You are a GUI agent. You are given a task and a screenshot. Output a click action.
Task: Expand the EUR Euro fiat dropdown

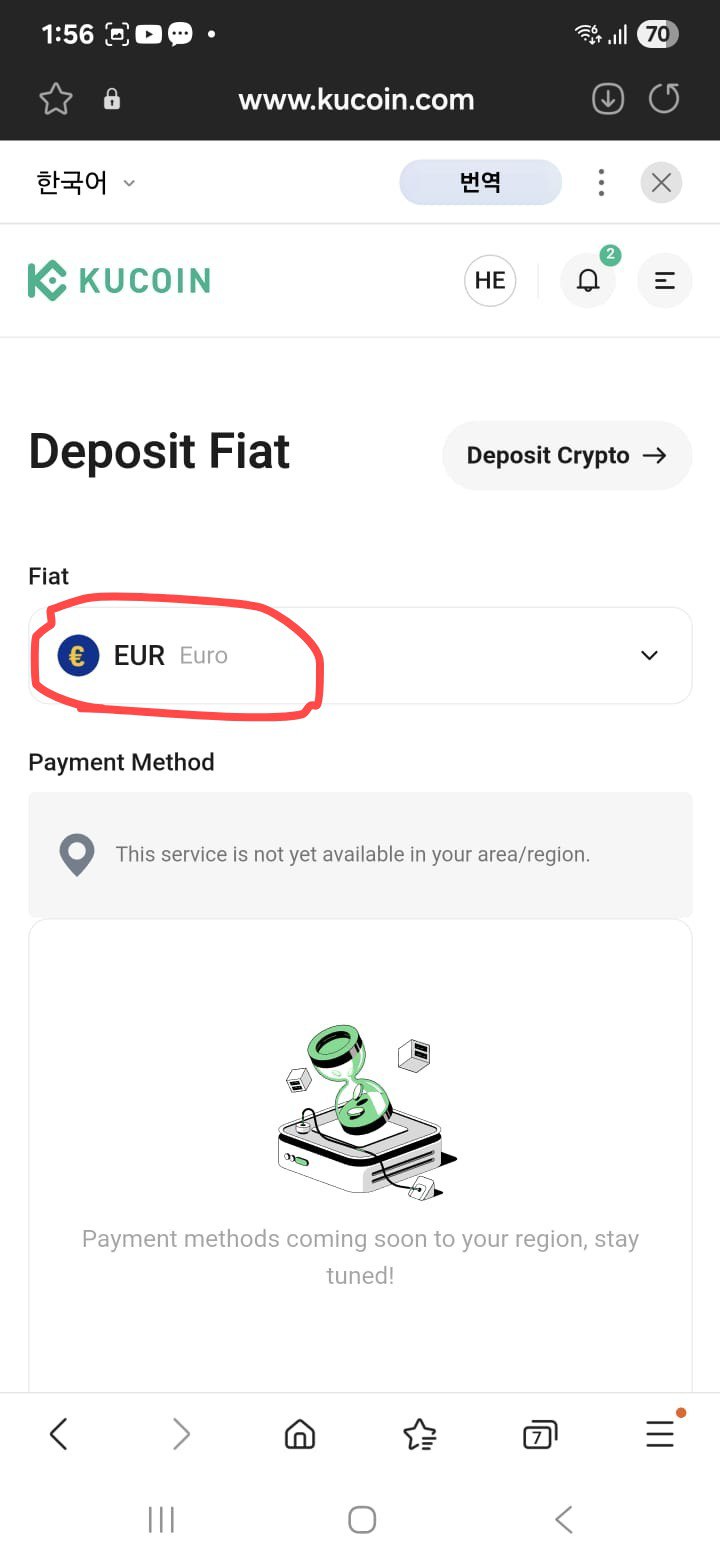click(x=360, y=655)
